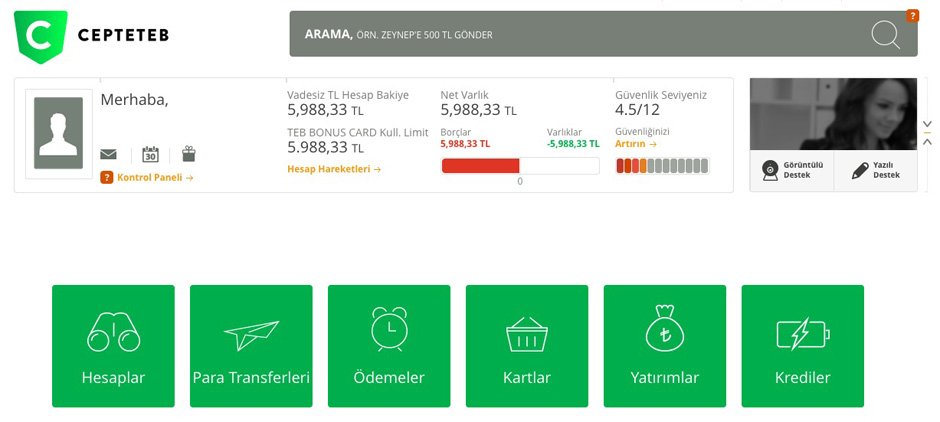Open the Yatırımlar tile
Viewport: 940px width, 422px height.
click(x=665, y=346)
